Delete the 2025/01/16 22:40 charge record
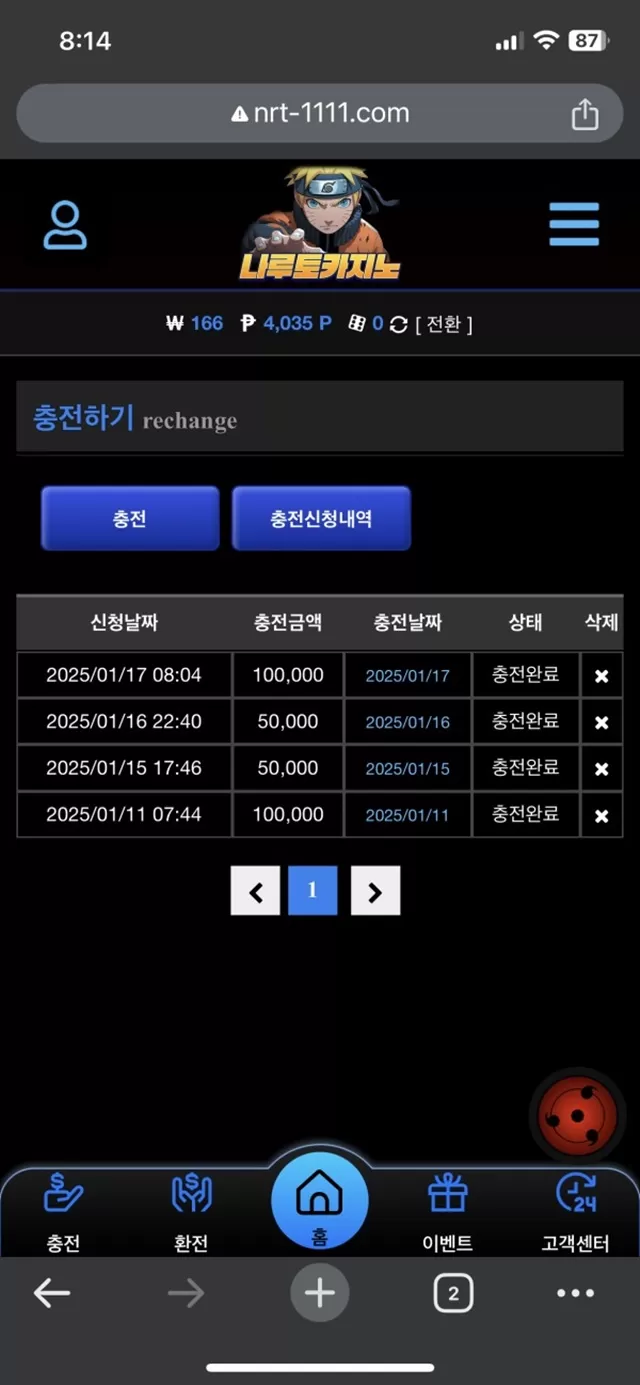The width and height of the screenshot is (640, 1385). coord(601,722)
